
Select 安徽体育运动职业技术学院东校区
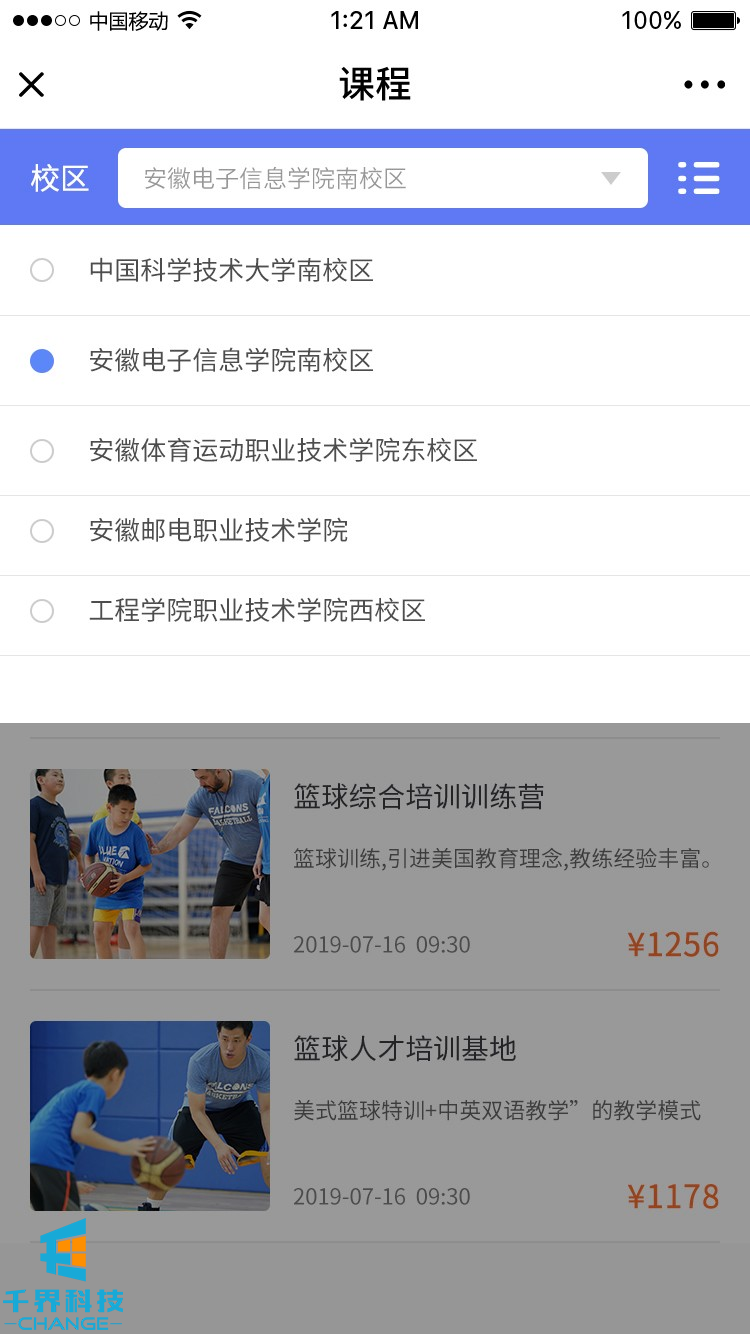(283, 451)
